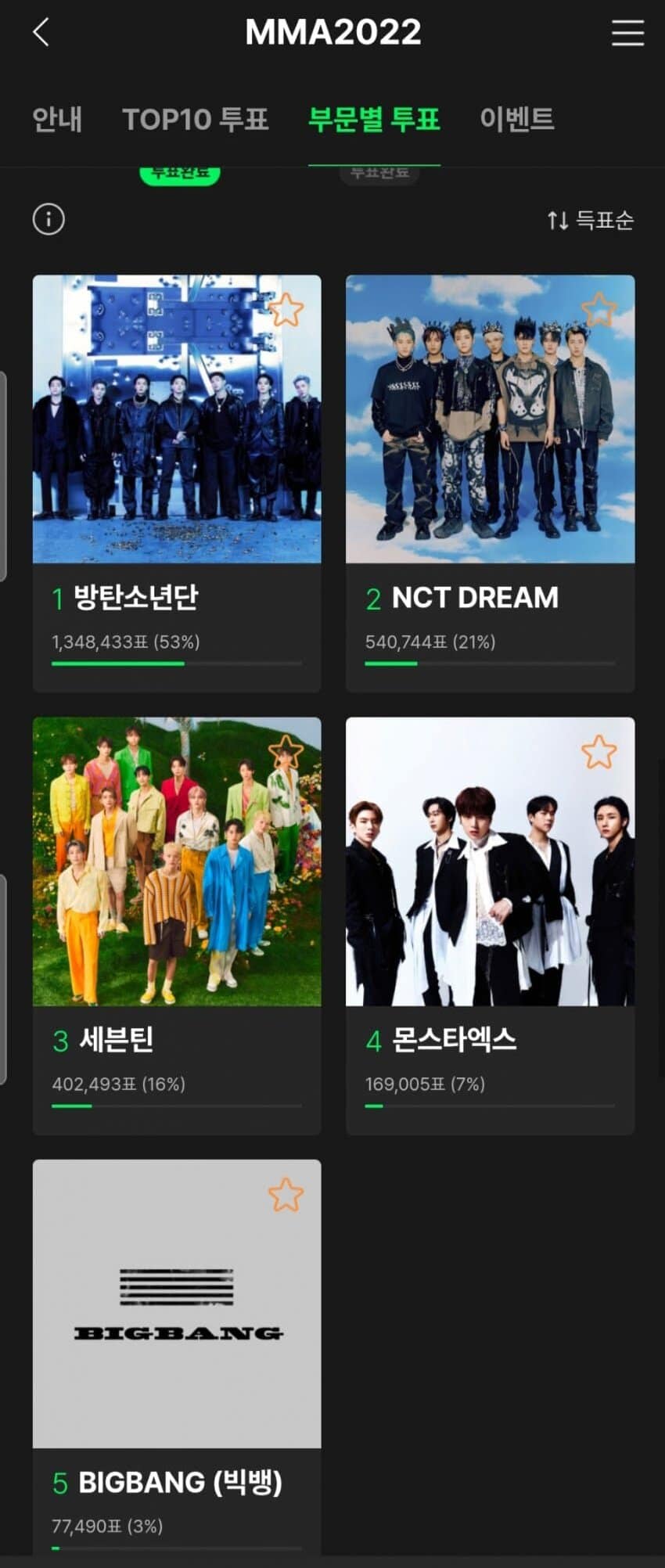The image size is (665, 1568).
Task: Open the 세븐틴 candidate card
Action: [x=176, y=912]
